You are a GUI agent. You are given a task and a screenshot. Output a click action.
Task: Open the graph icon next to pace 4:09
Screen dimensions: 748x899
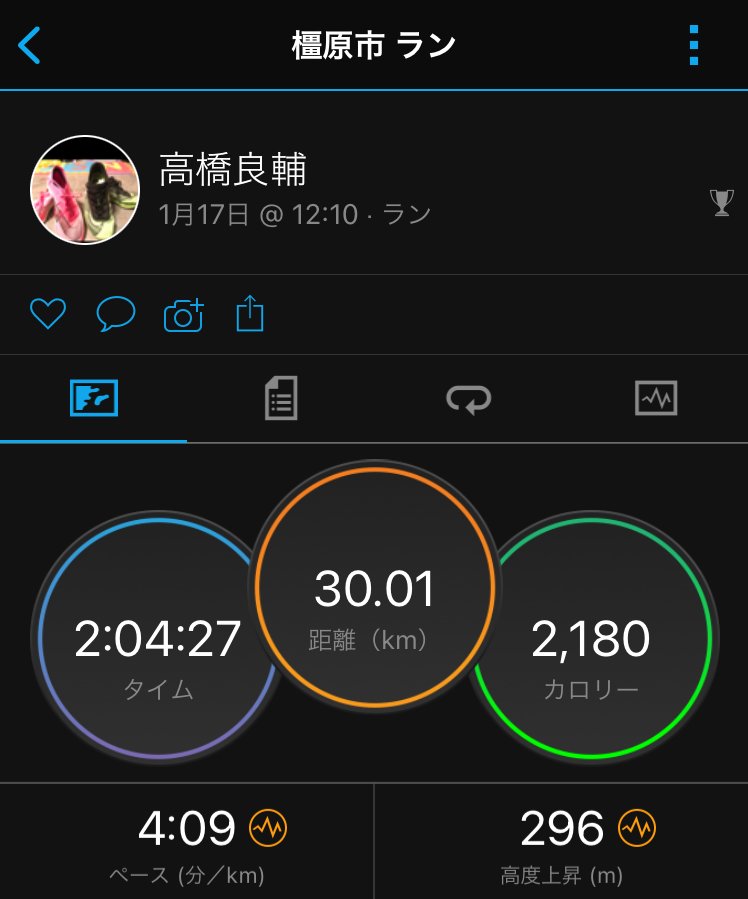[268, 828]
